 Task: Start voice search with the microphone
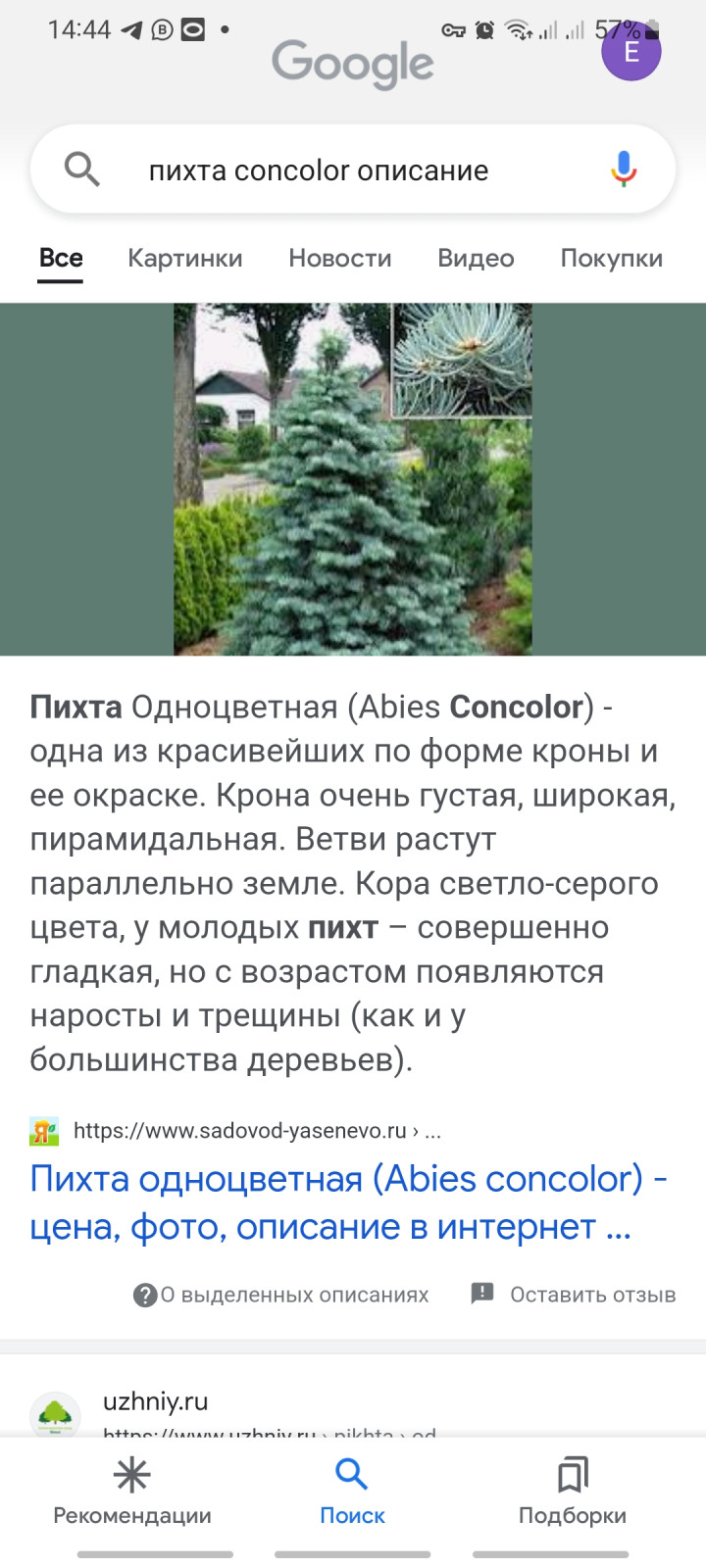click(624, 170)
